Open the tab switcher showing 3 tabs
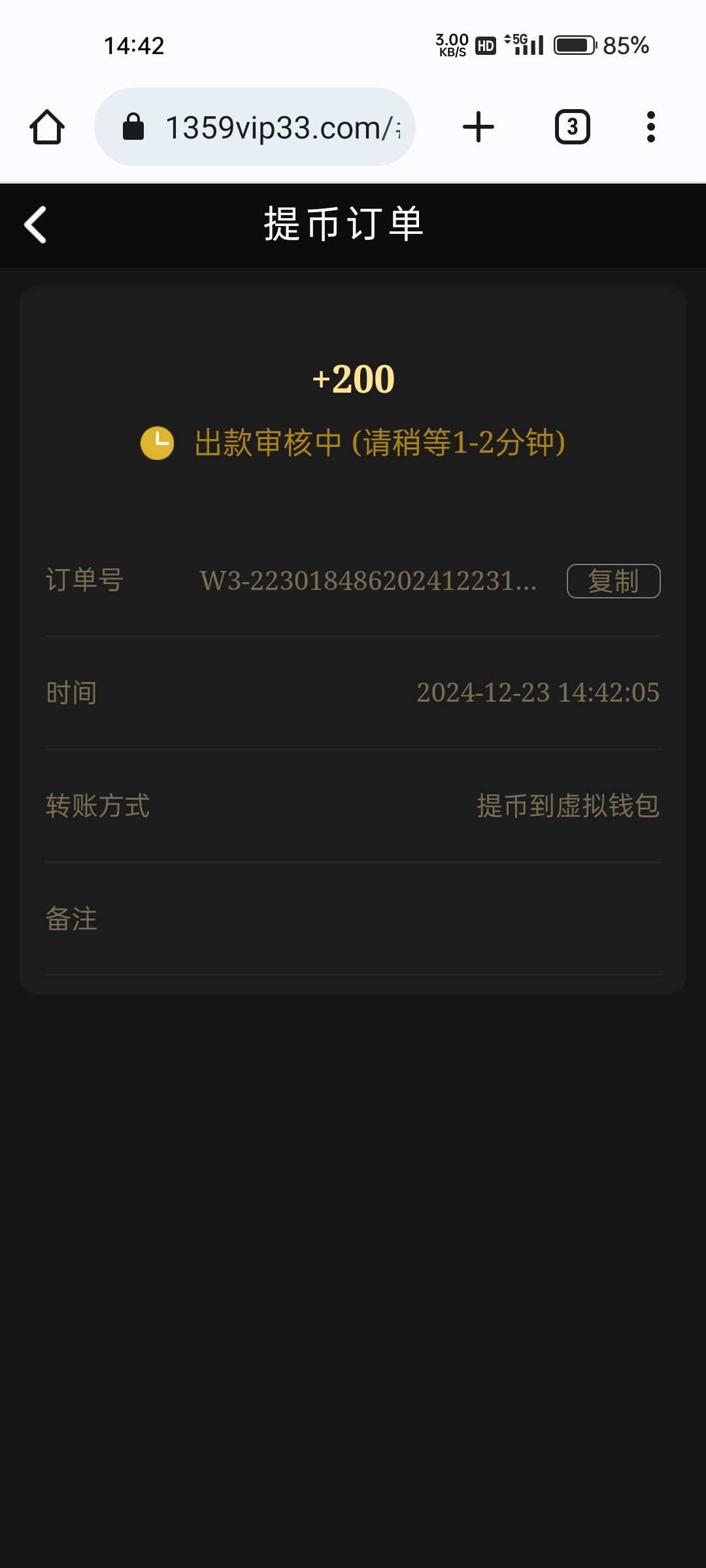This screenshot has height=1568, width=706. [573, 127]
